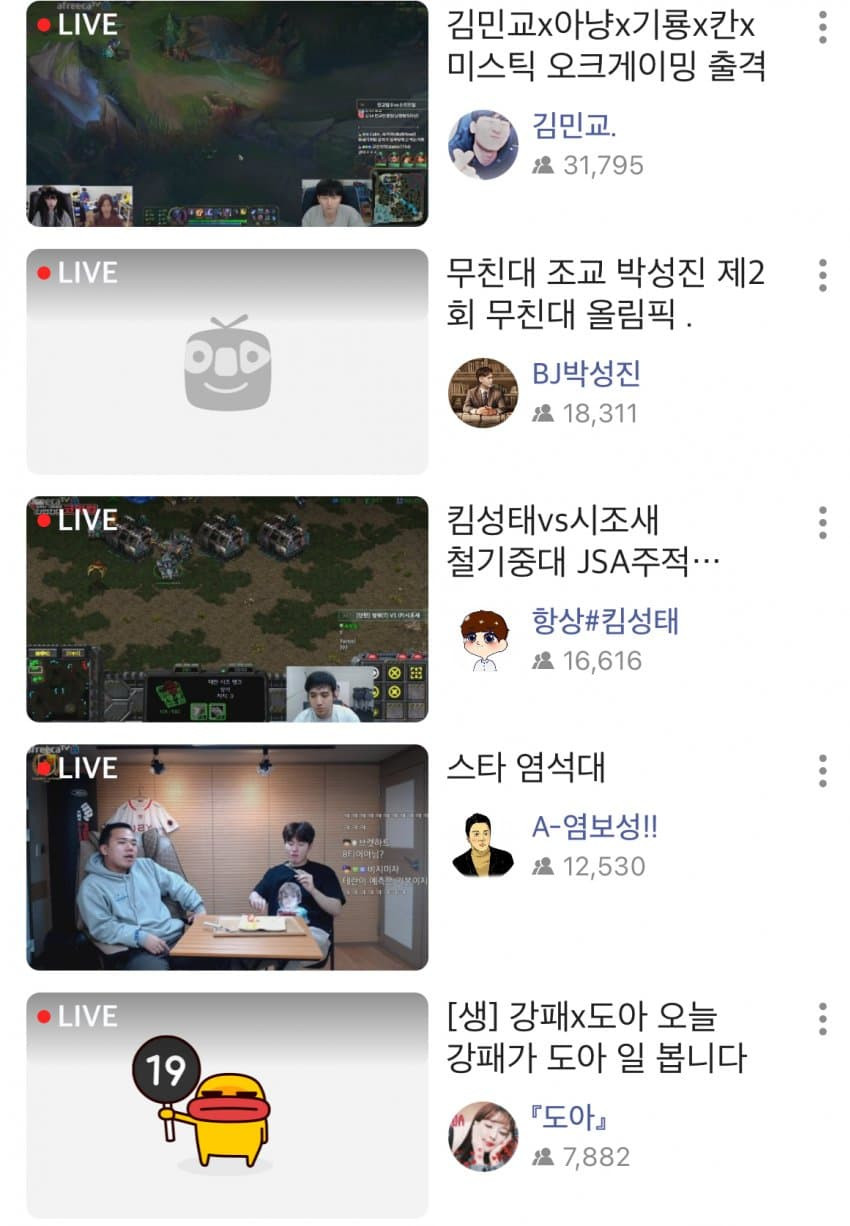Open overflow menu for 『도아』 stream

tap(822, 1018)
